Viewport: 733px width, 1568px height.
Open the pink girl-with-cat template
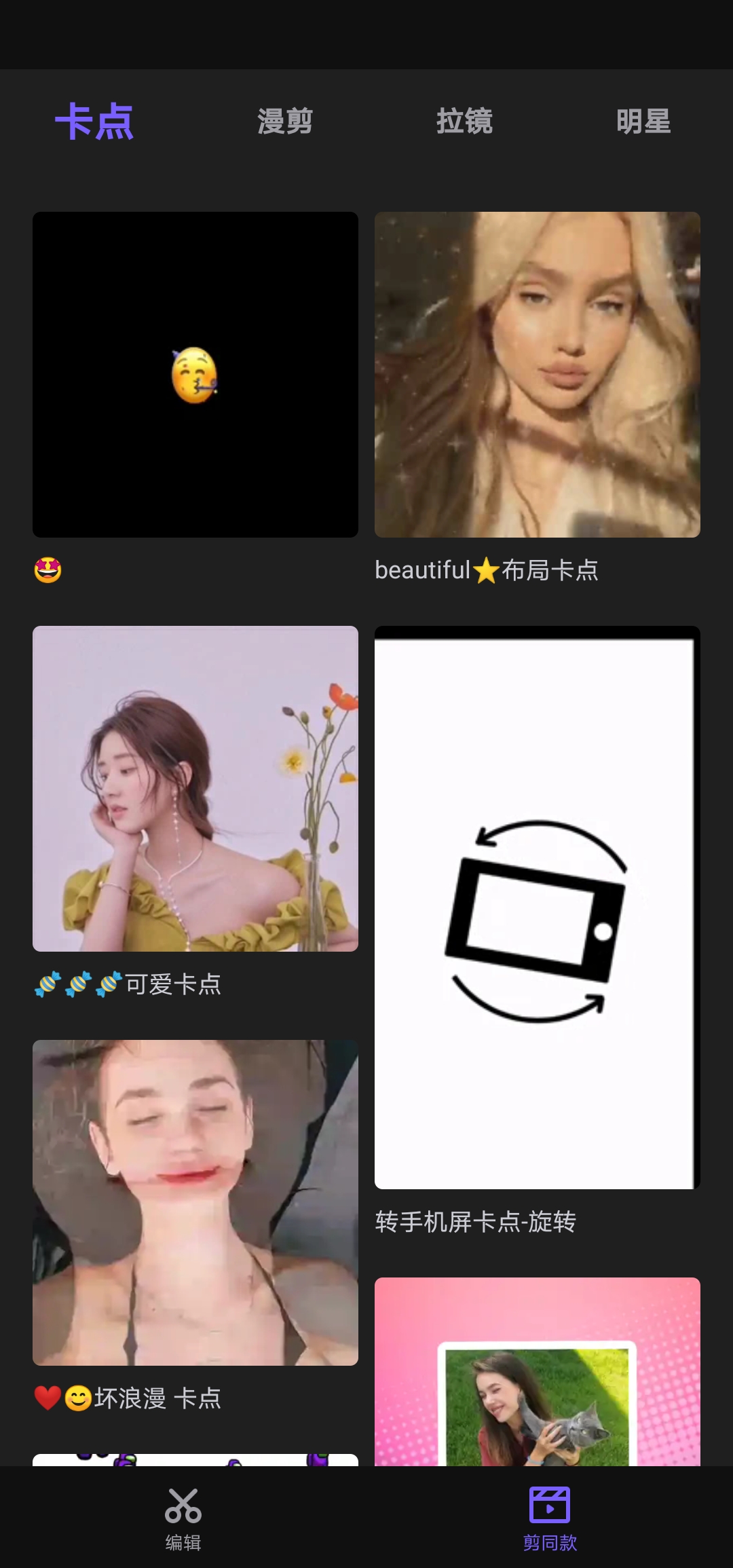(x=538, y=1371)
